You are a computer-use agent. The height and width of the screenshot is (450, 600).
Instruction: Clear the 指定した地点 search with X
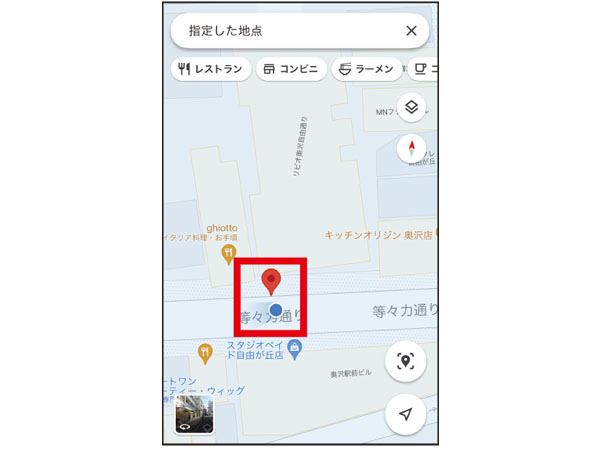(x=411, y=31)
